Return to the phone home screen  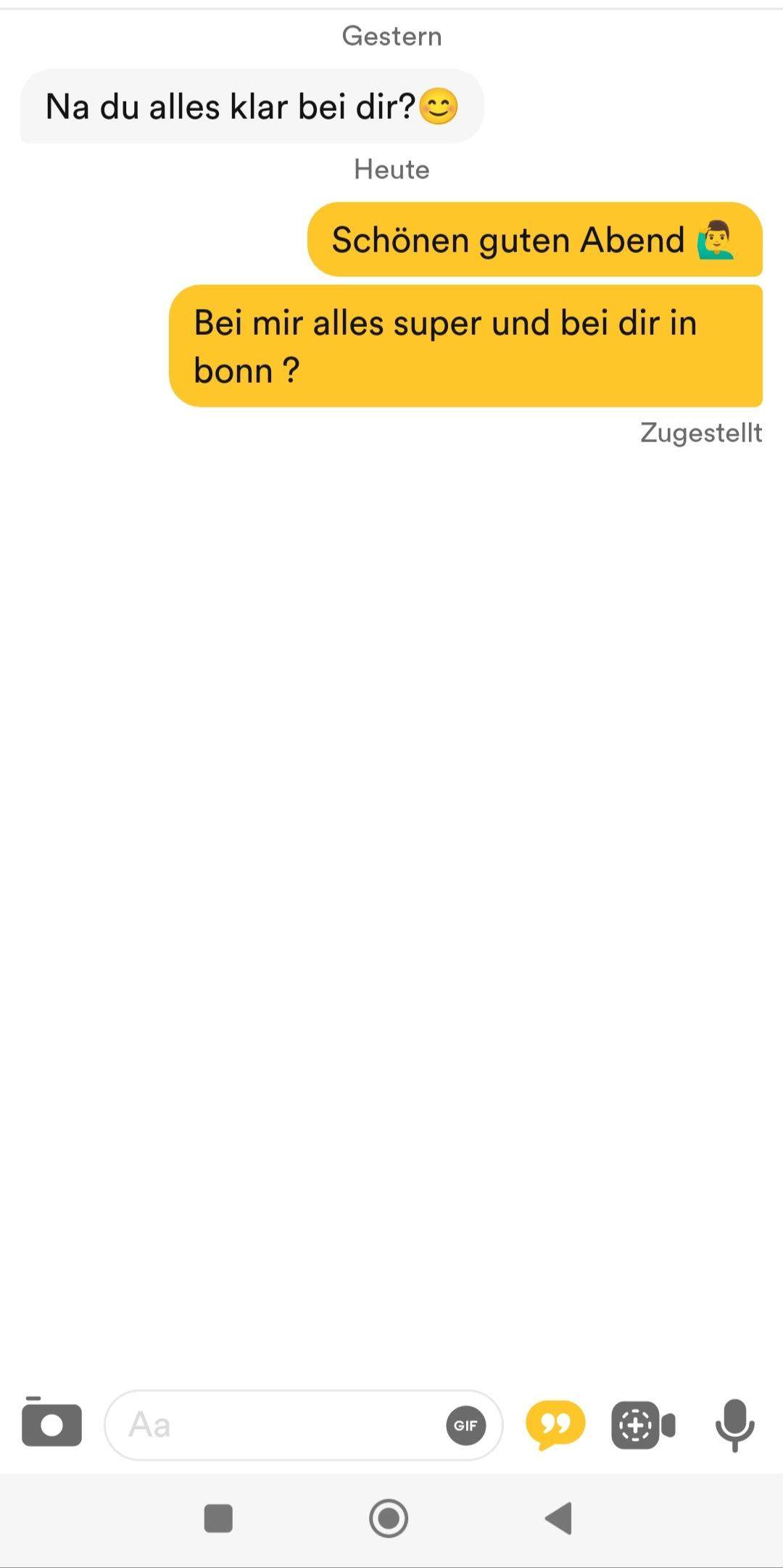389,1518
